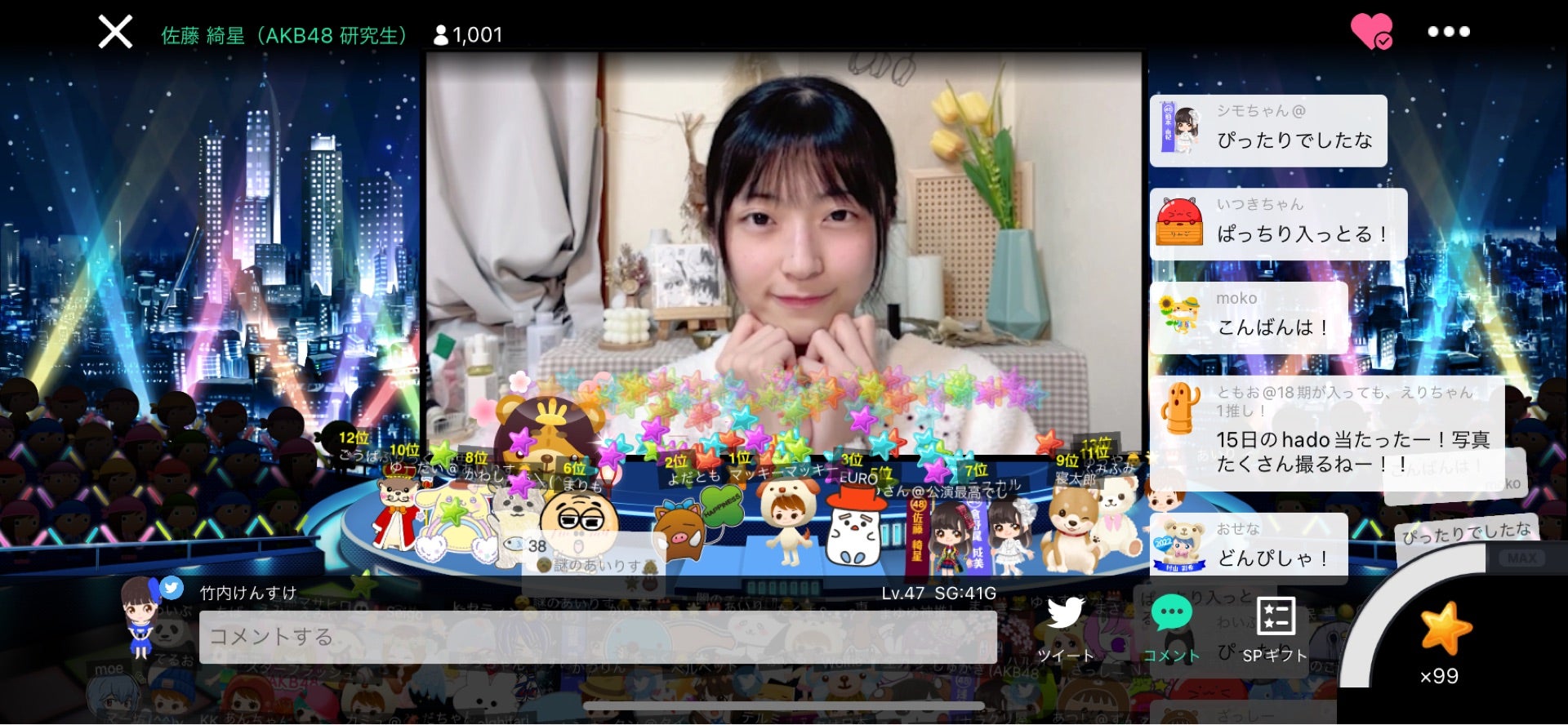Tap the pink follow heart icon

point(1371,32)
